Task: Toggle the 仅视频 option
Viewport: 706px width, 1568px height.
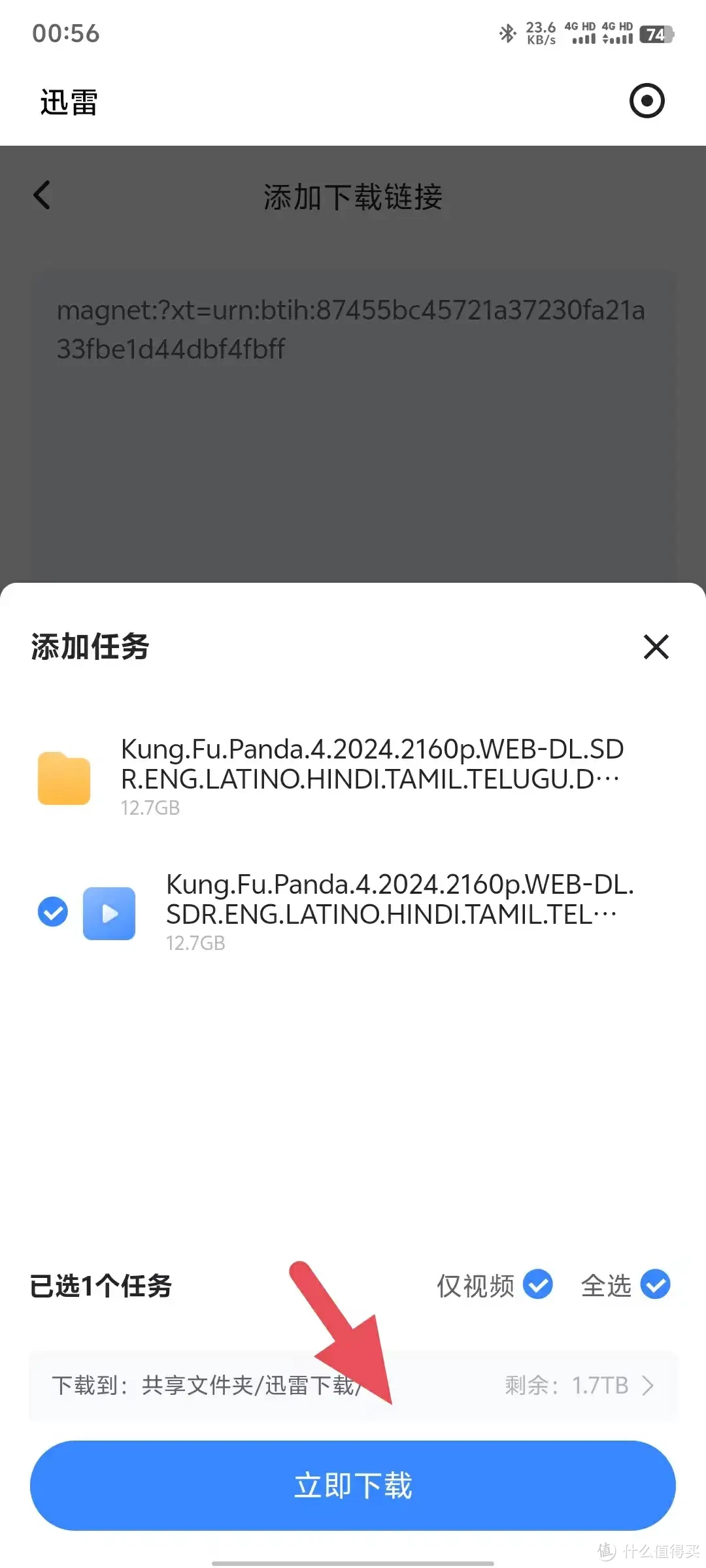Action: (x=537, y=1284)
